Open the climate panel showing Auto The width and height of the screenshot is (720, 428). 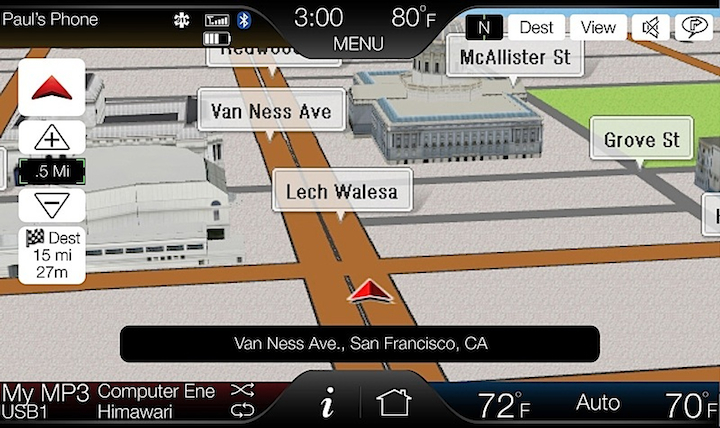click(x=598, y=404)
